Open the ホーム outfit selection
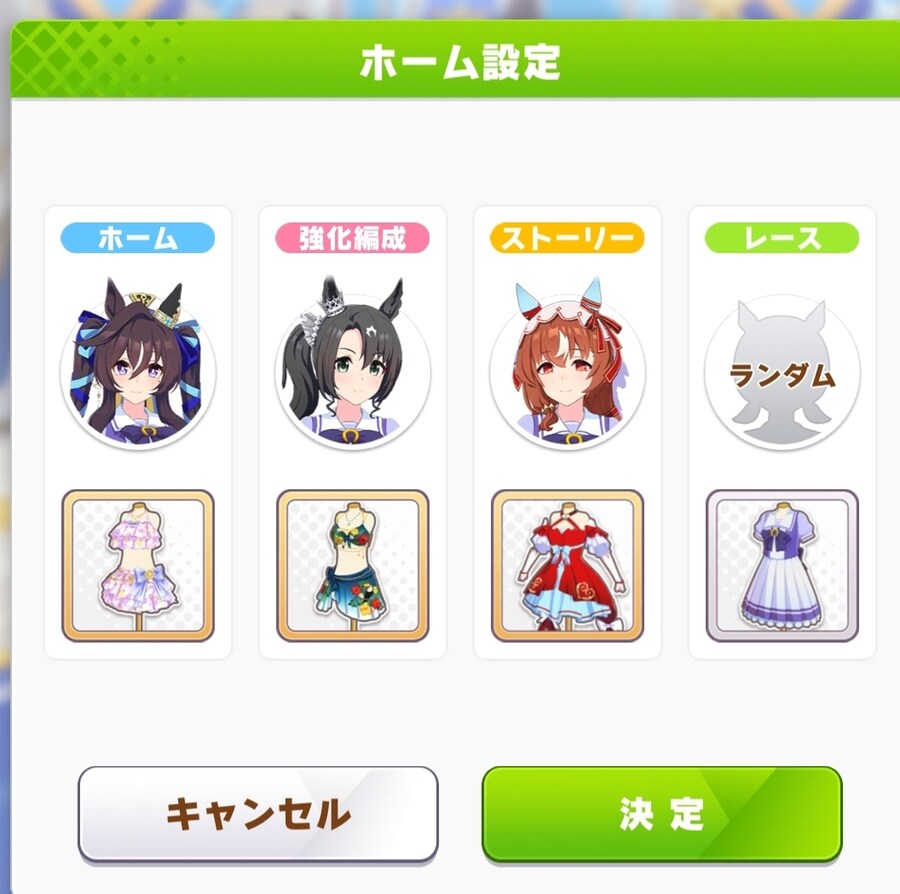 tap(138, 565)
